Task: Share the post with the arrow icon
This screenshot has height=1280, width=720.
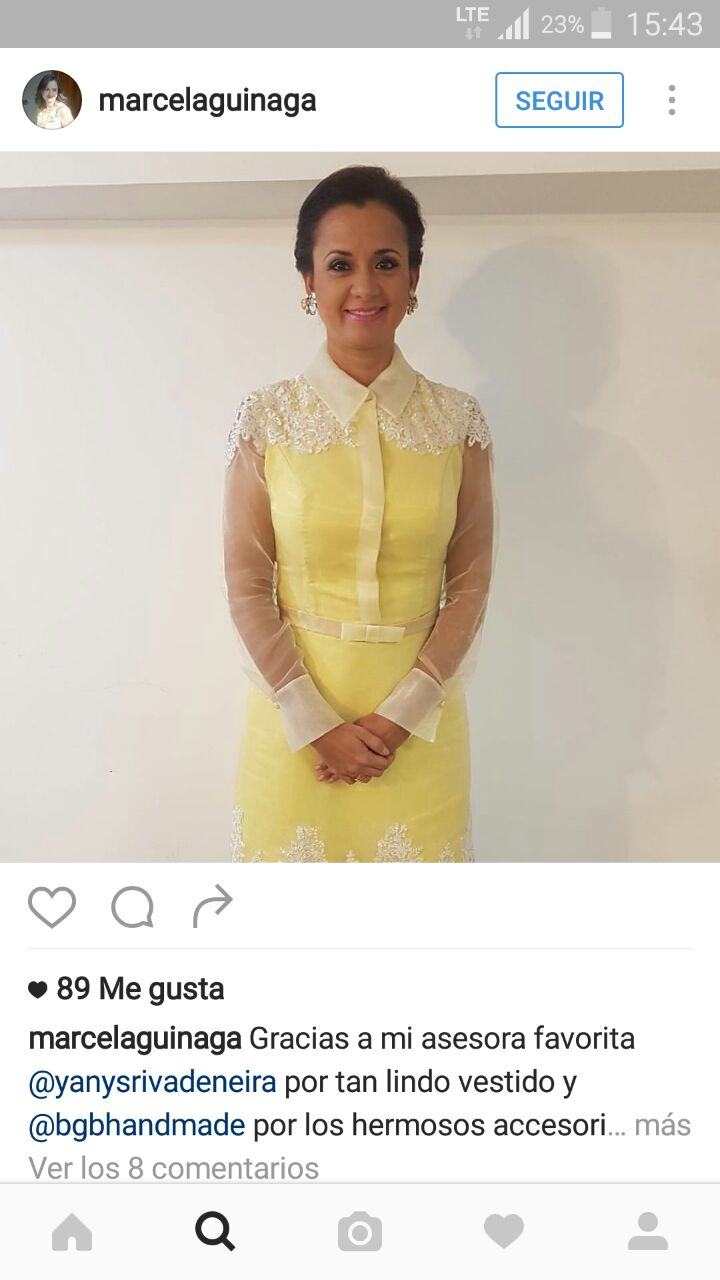Action: [212, 906]
